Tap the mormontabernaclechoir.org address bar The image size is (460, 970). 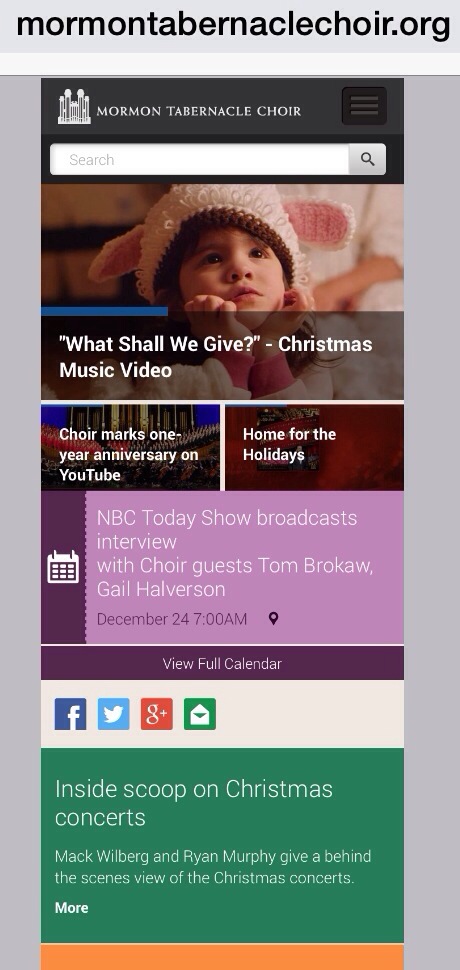pos(232,25)
